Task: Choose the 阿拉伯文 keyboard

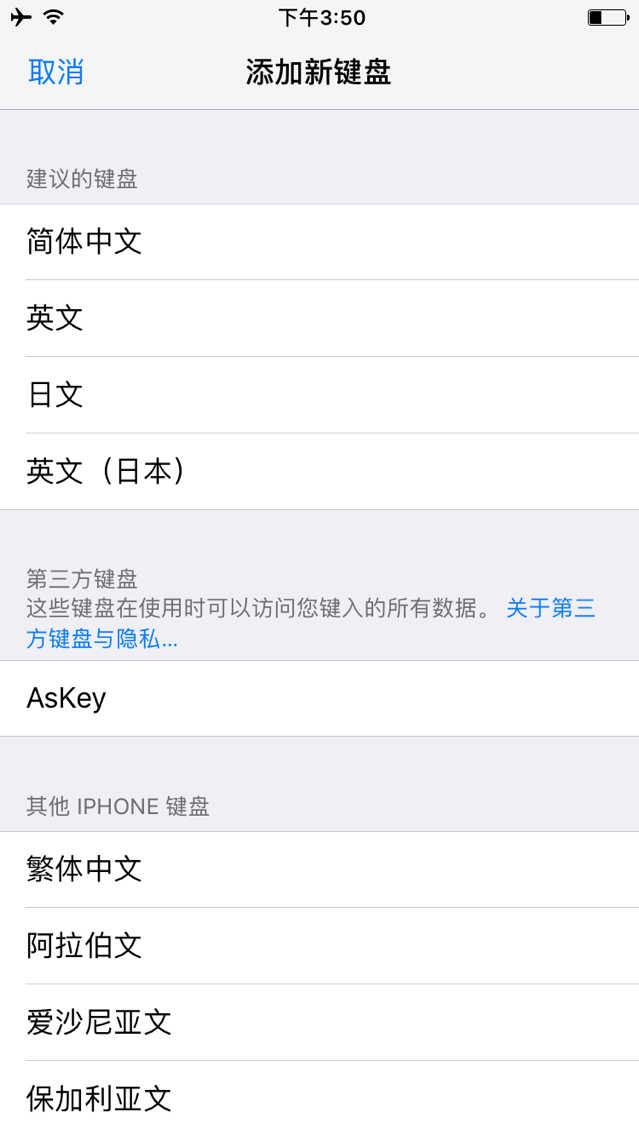Action: [x=320, y=945]
